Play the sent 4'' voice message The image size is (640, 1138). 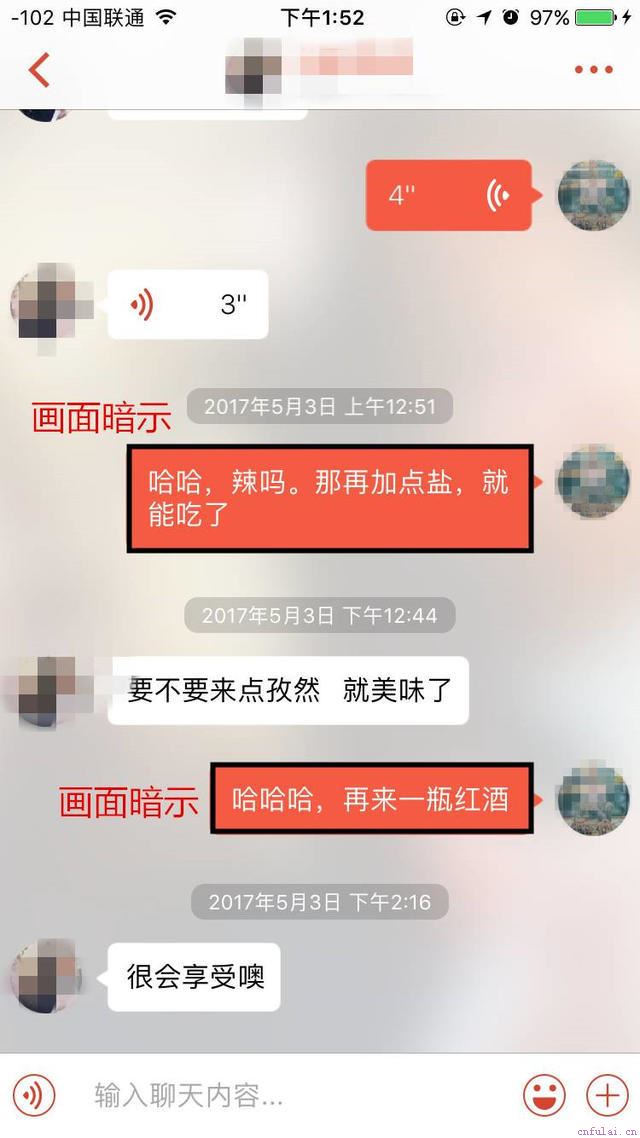click(x=448, y=195)
